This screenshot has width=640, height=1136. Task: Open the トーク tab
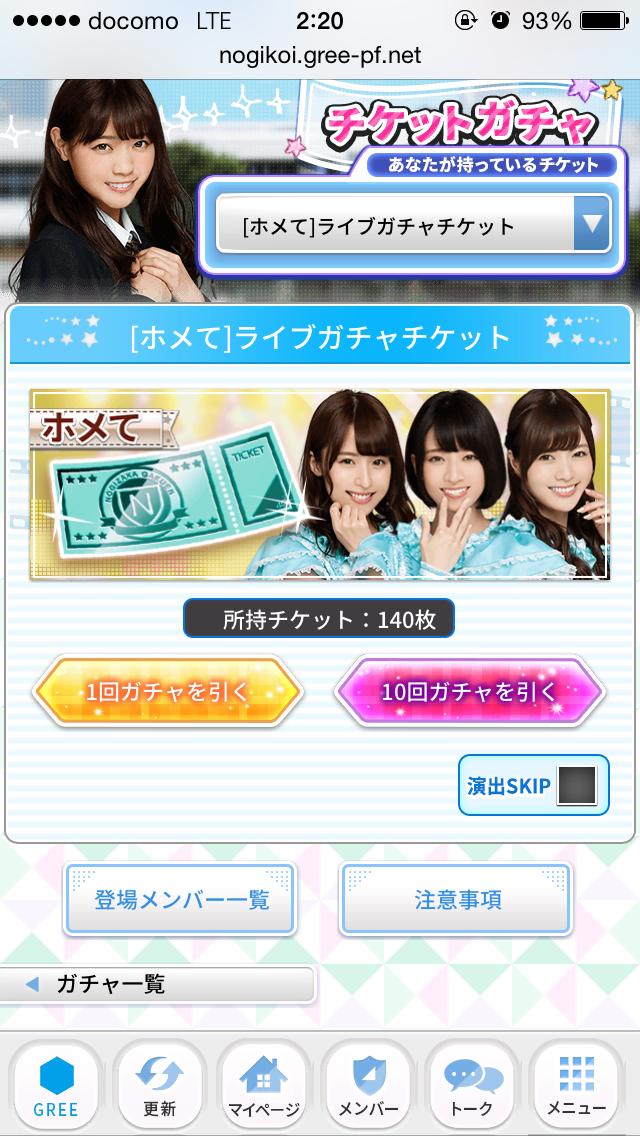pyautogui.click(x=472, y=1086)
